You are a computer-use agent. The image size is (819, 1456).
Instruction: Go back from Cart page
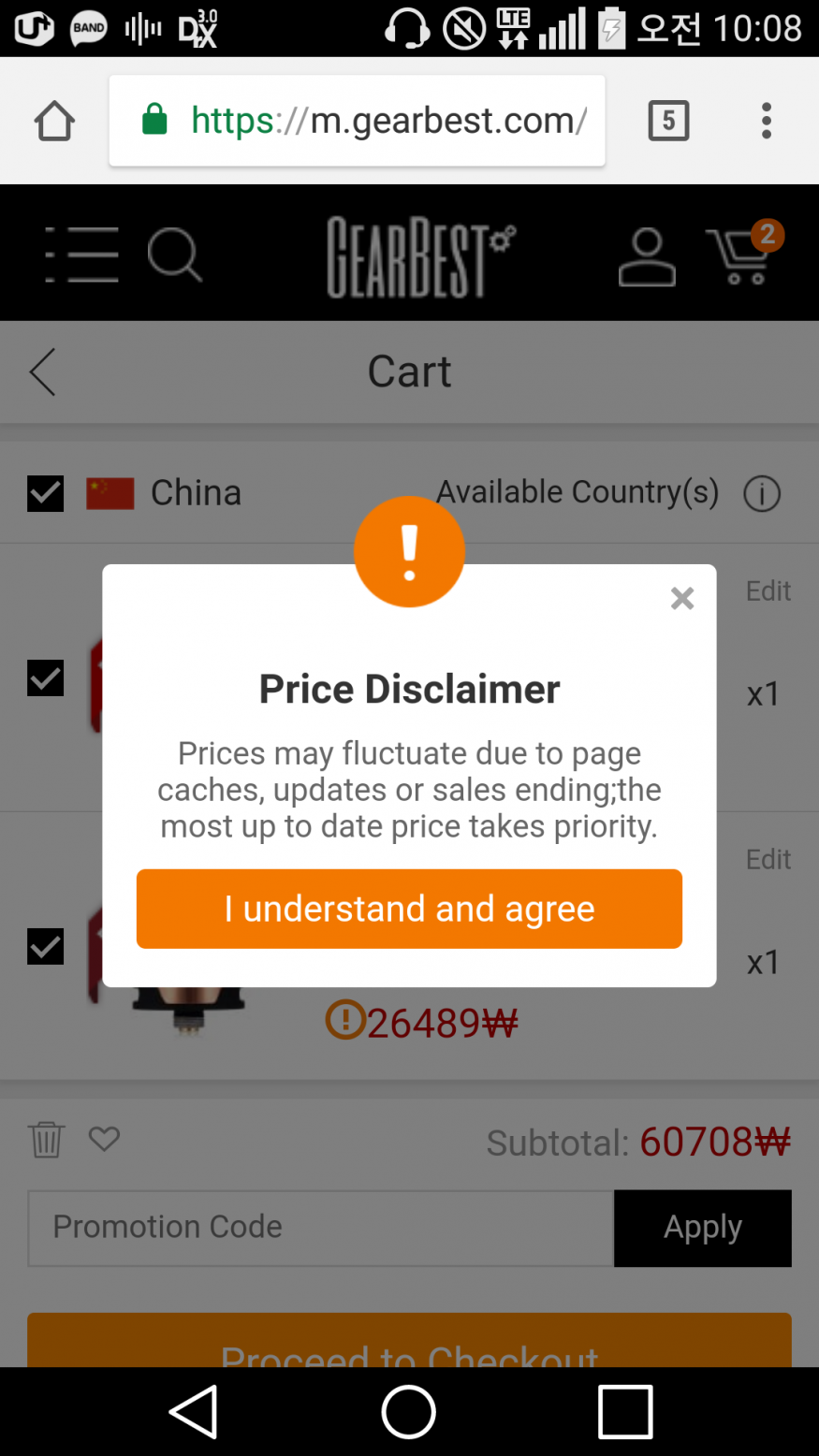[43, 371]
